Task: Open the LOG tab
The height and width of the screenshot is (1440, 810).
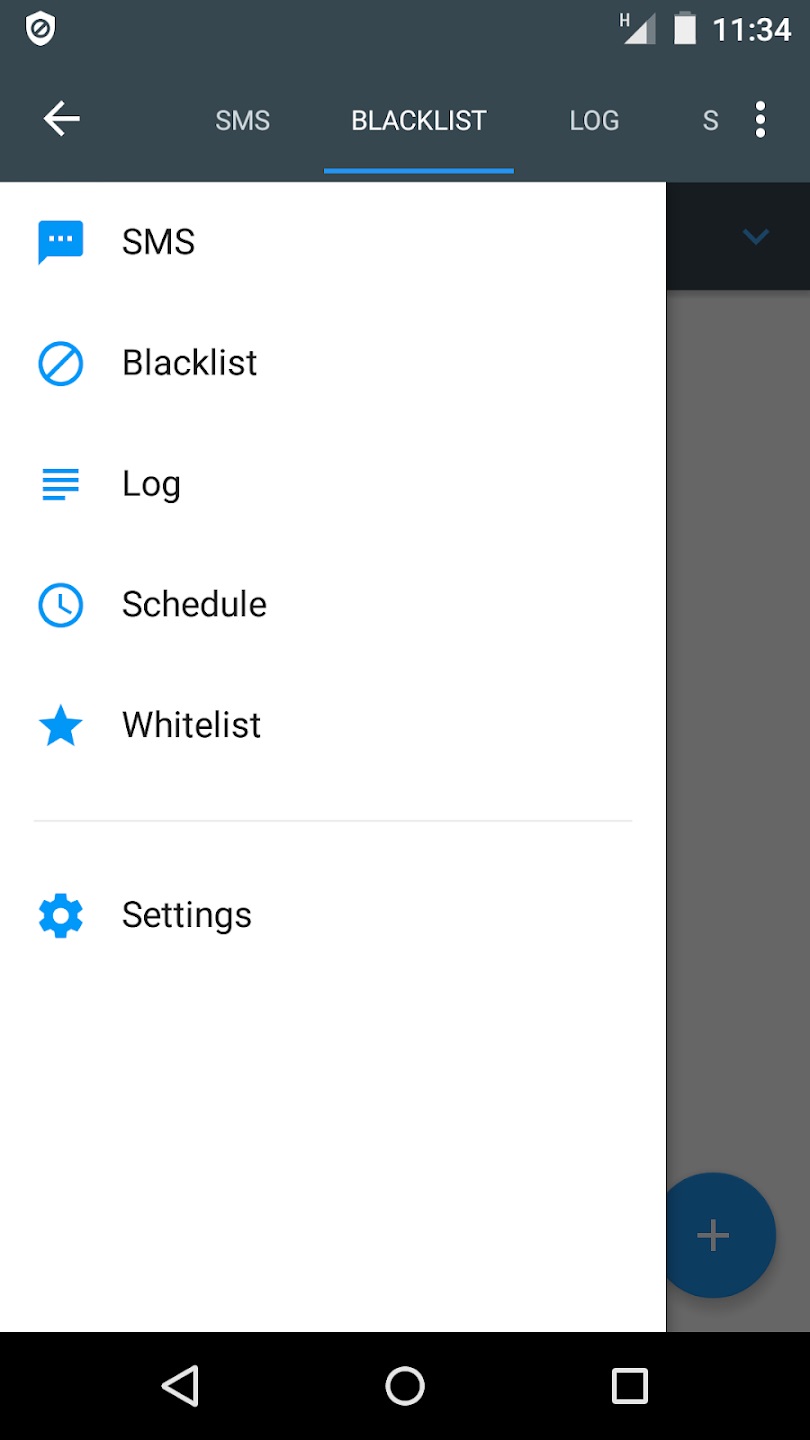Action: click(x=594, y=119)
